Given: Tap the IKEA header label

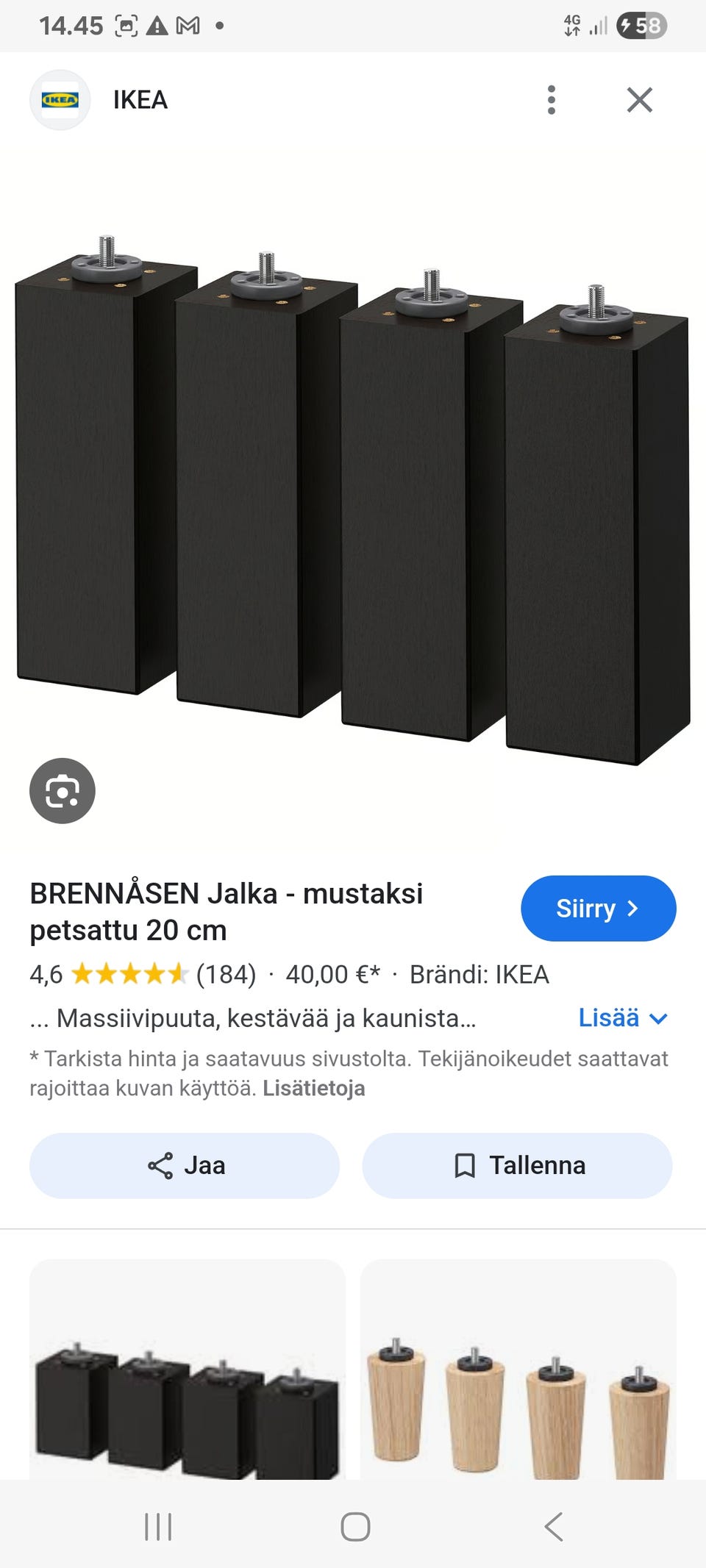Looking at the screenshot, I should click(x=140, y=99).
